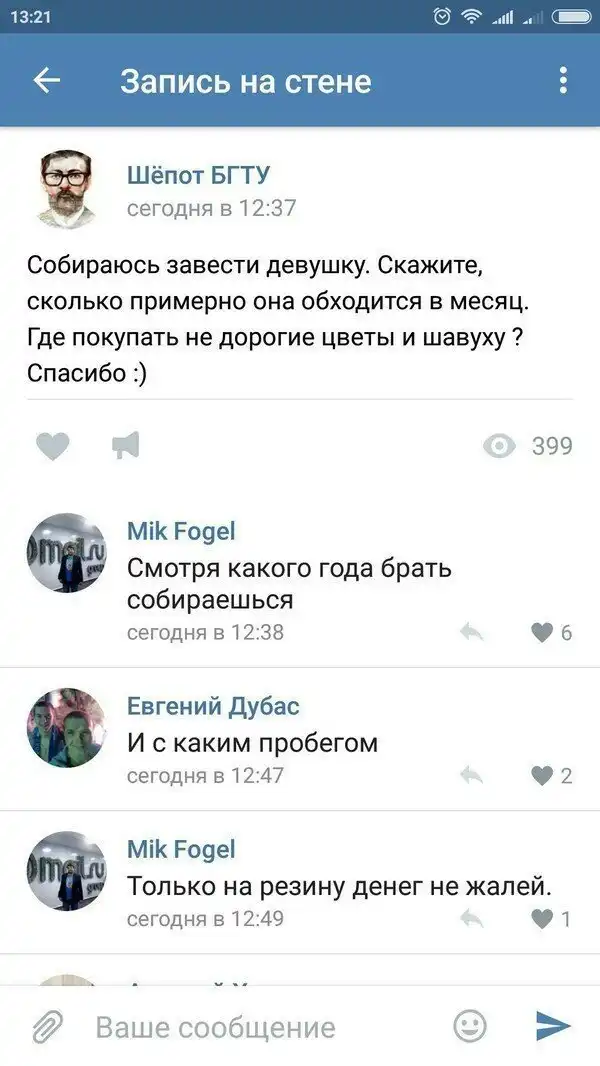Reply to Mik Fogel's 12:49 comment
The width and height of the screenshot is (600, 1066).
pyautogui.click(x=472, y=918)
